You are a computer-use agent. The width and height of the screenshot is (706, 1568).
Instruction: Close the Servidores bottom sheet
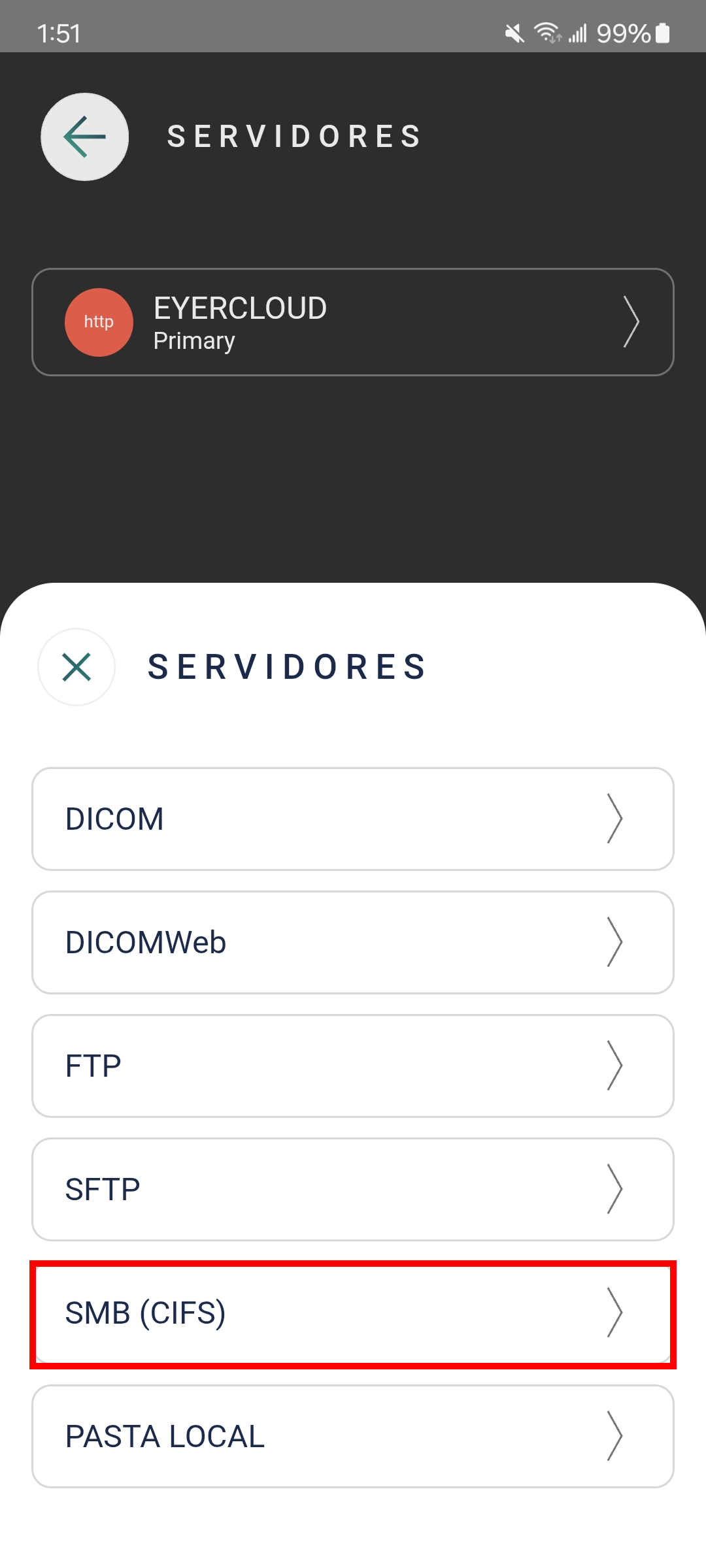pos(76,667)
